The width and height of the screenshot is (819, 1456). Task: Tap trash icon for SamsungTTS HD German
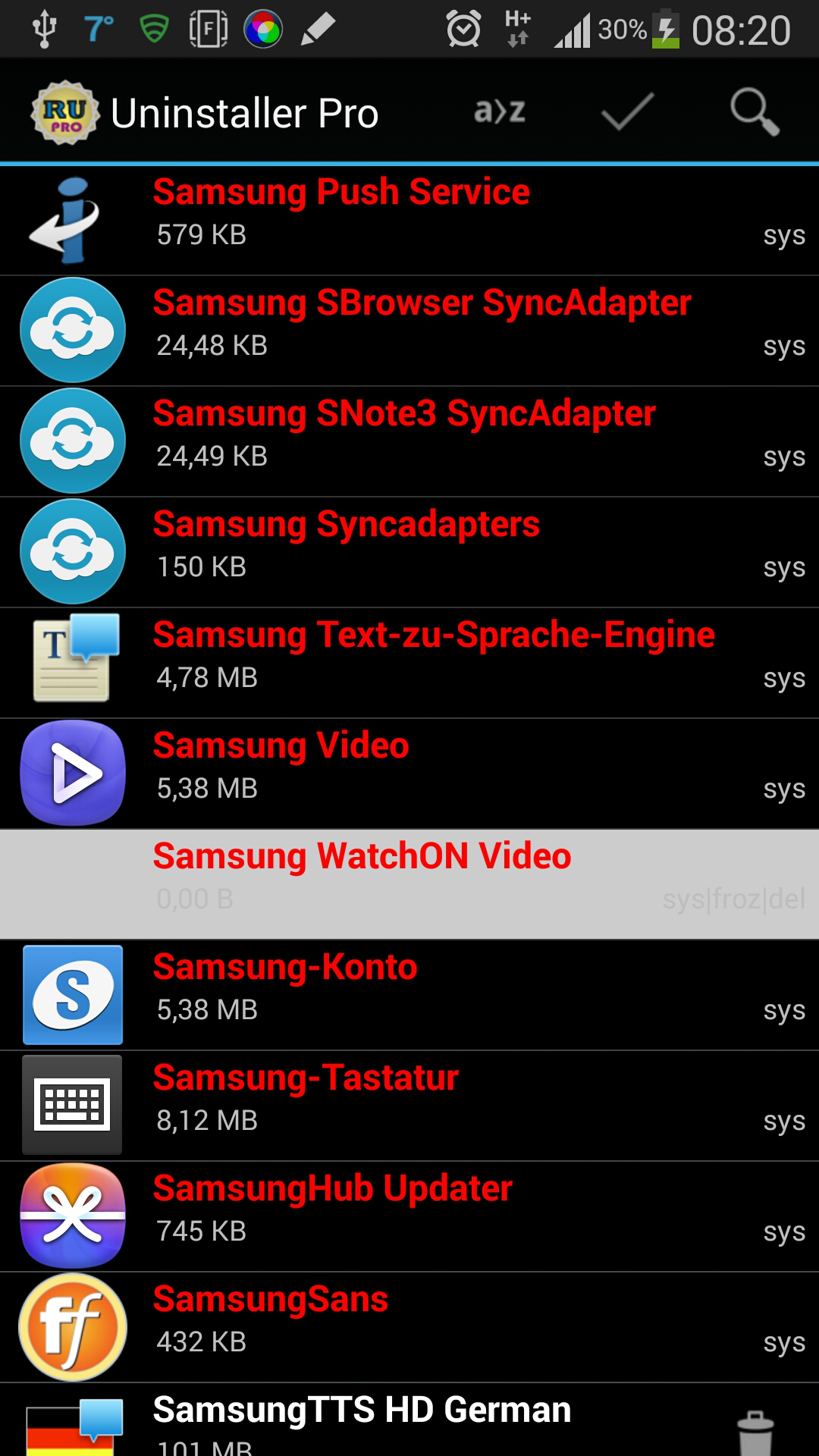[755, 1432]
